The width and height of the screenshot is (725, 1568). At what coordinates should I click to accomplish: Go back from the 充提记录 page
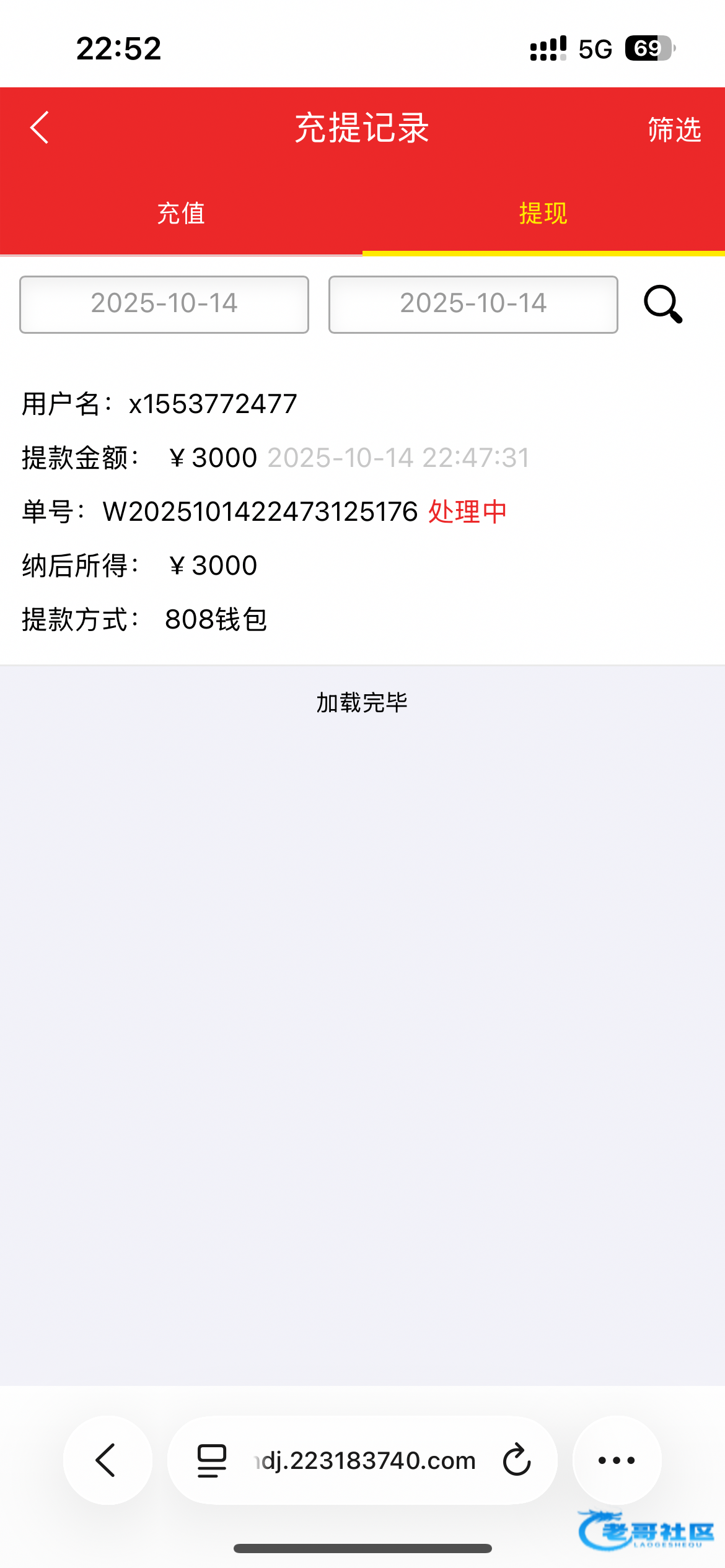pos(40,128)
